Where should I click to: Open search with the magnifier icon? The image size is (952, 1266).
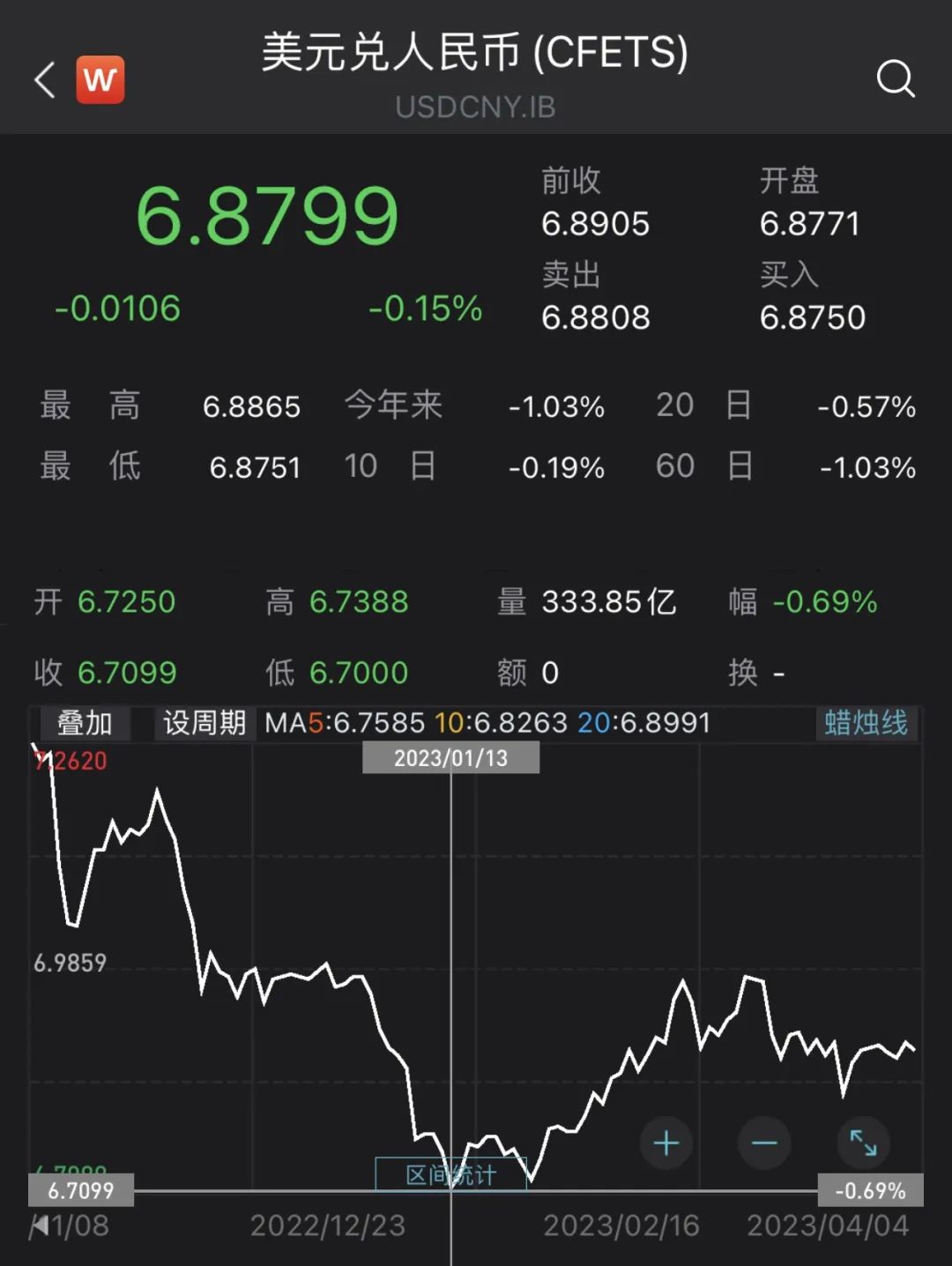pos(896,79)
